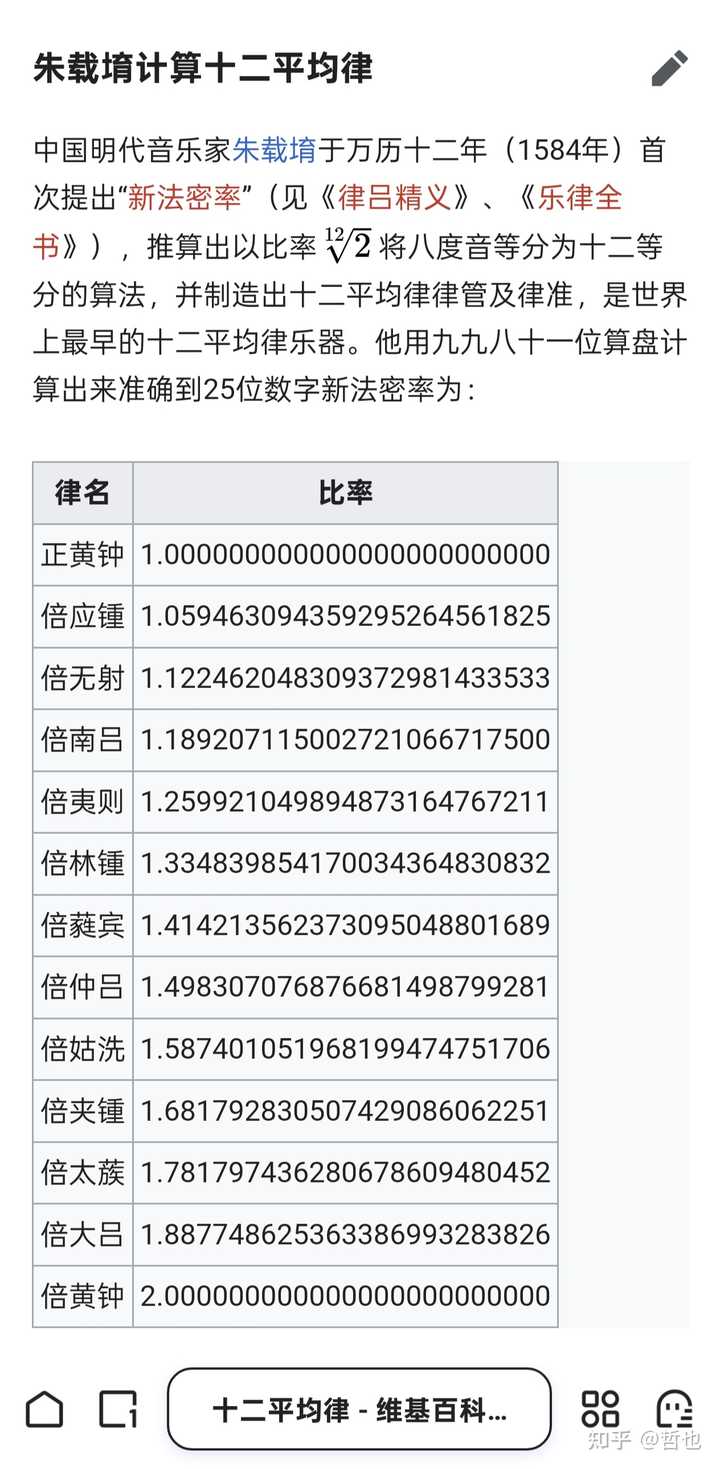The image size is (720, 1469).
Task: Tap the address bar showing 十二平均律 - 维基百科
Action: tap(359, 1410)
